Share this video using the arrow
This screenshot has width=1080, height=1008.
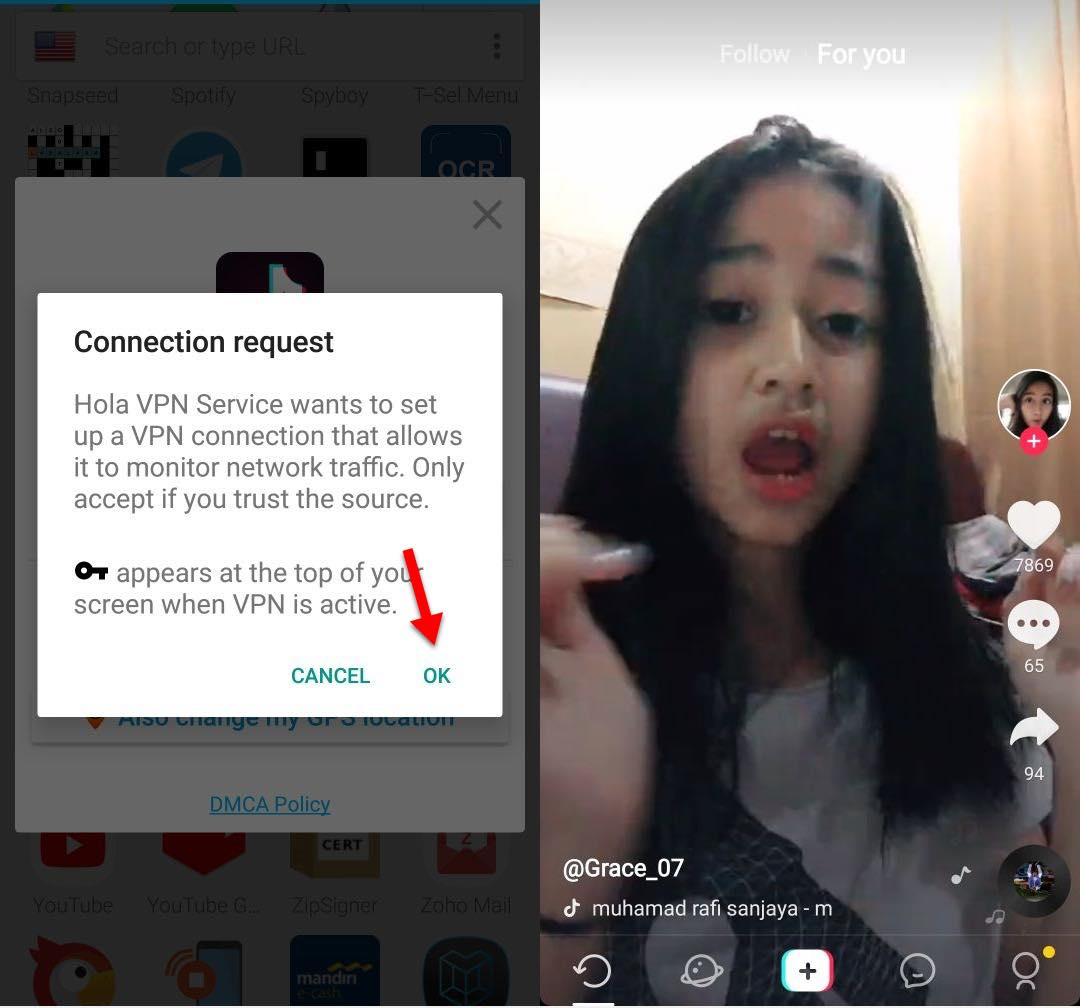click(1033, 730)
